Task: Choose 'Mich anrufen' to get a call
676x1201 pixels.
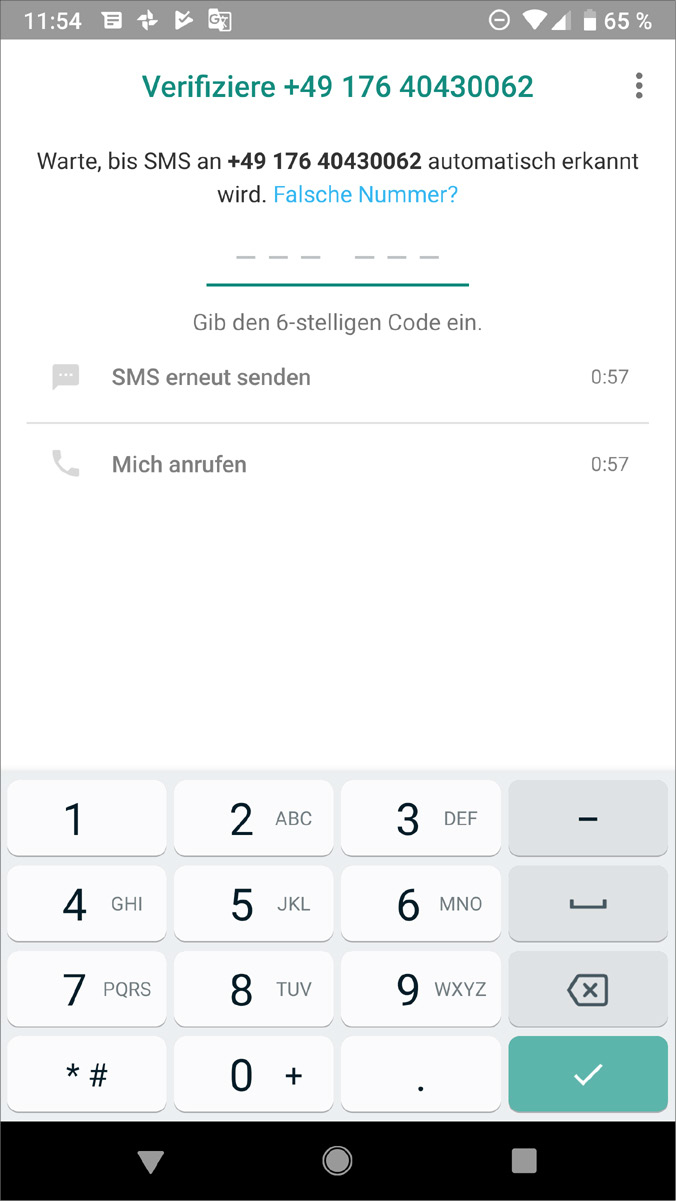Action: pos(179,464)
